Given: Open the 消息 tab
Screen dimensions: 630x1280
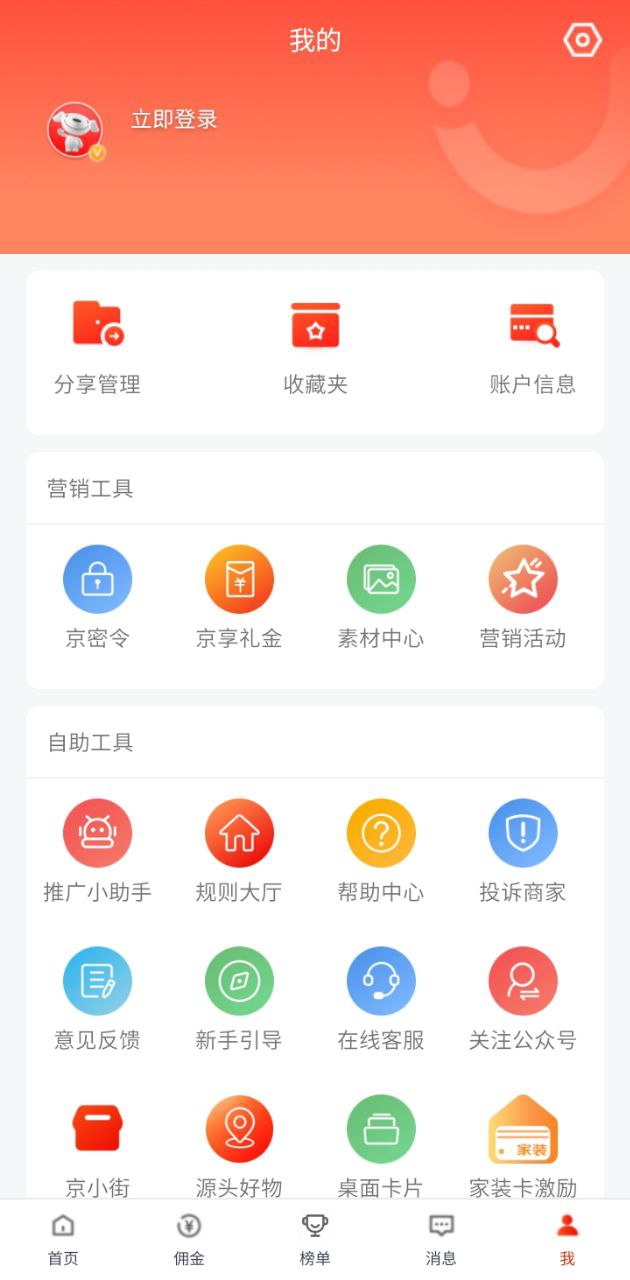Looking at the screenshot, I should click(x=441, y=1240).
